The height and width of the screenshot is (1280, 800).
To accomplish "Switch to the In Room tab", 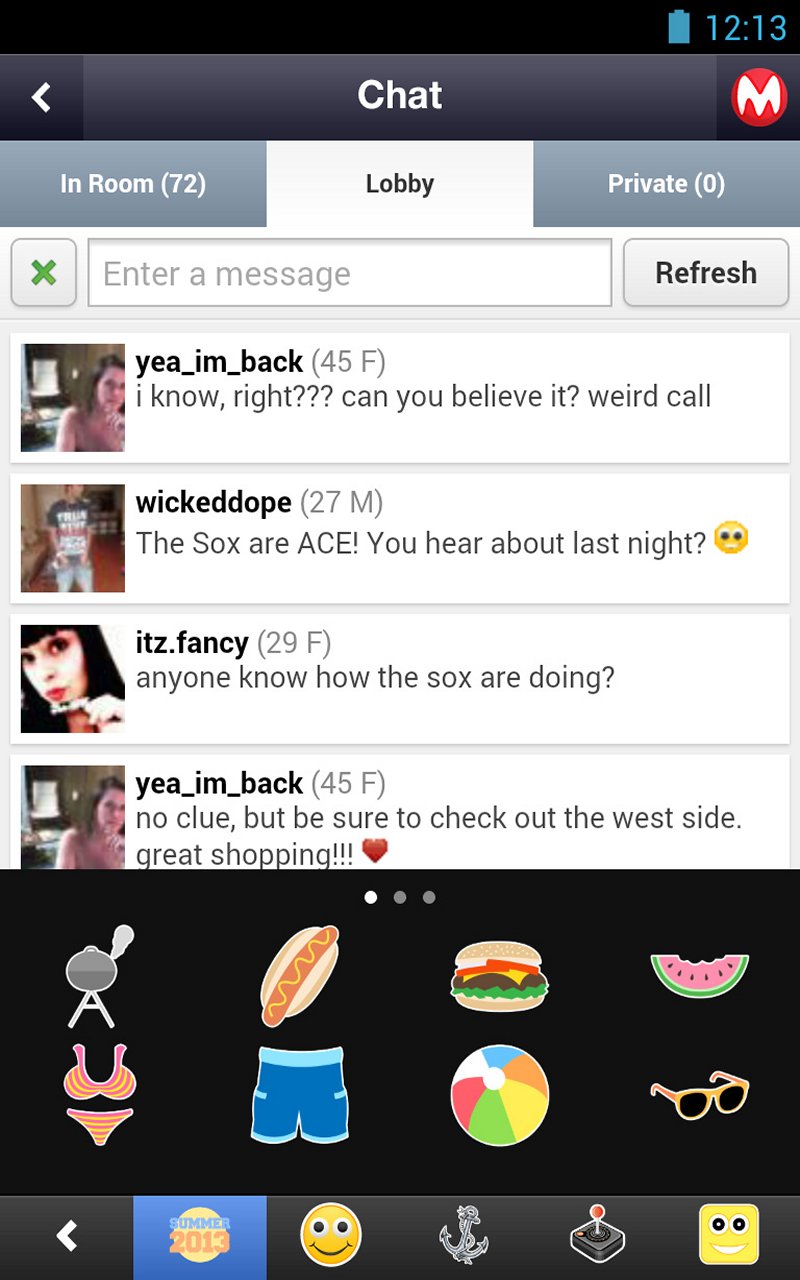I will (x=133, y=184).
